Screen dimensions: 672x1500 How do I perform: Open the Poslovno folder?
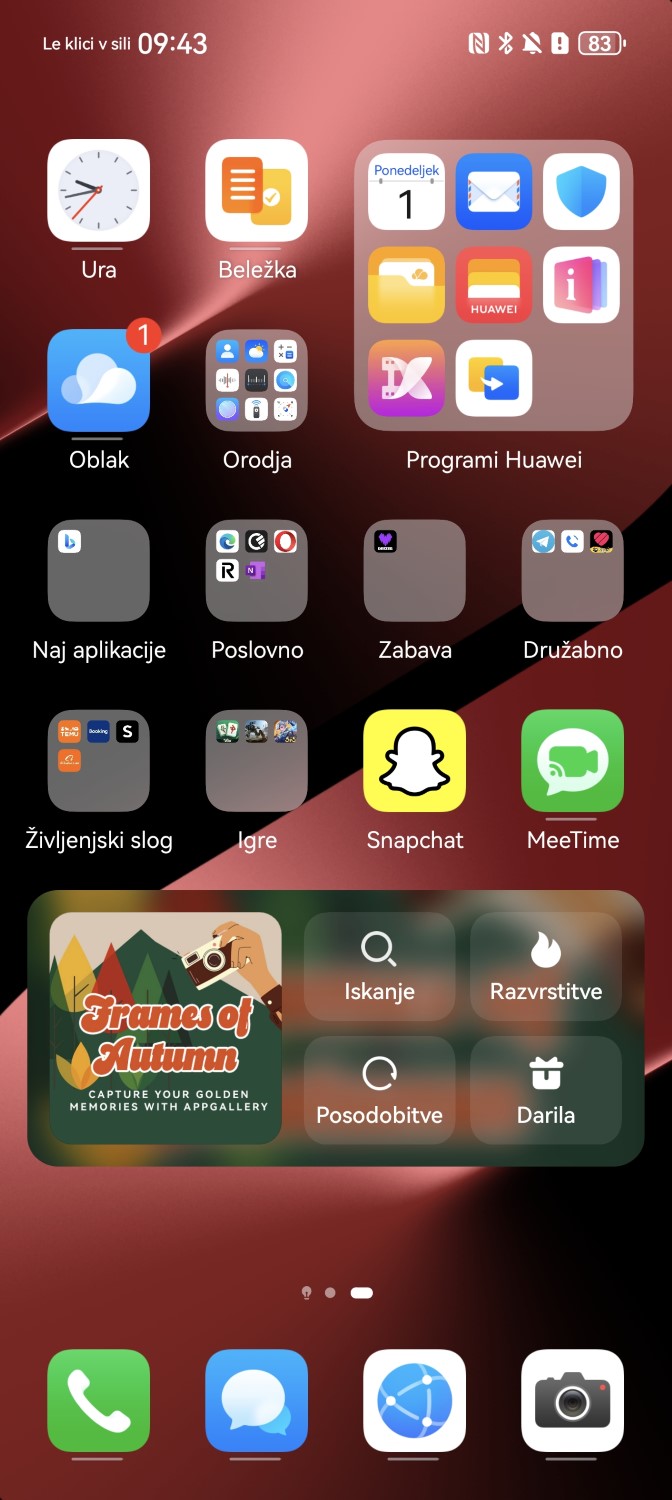tap(256, 570)
